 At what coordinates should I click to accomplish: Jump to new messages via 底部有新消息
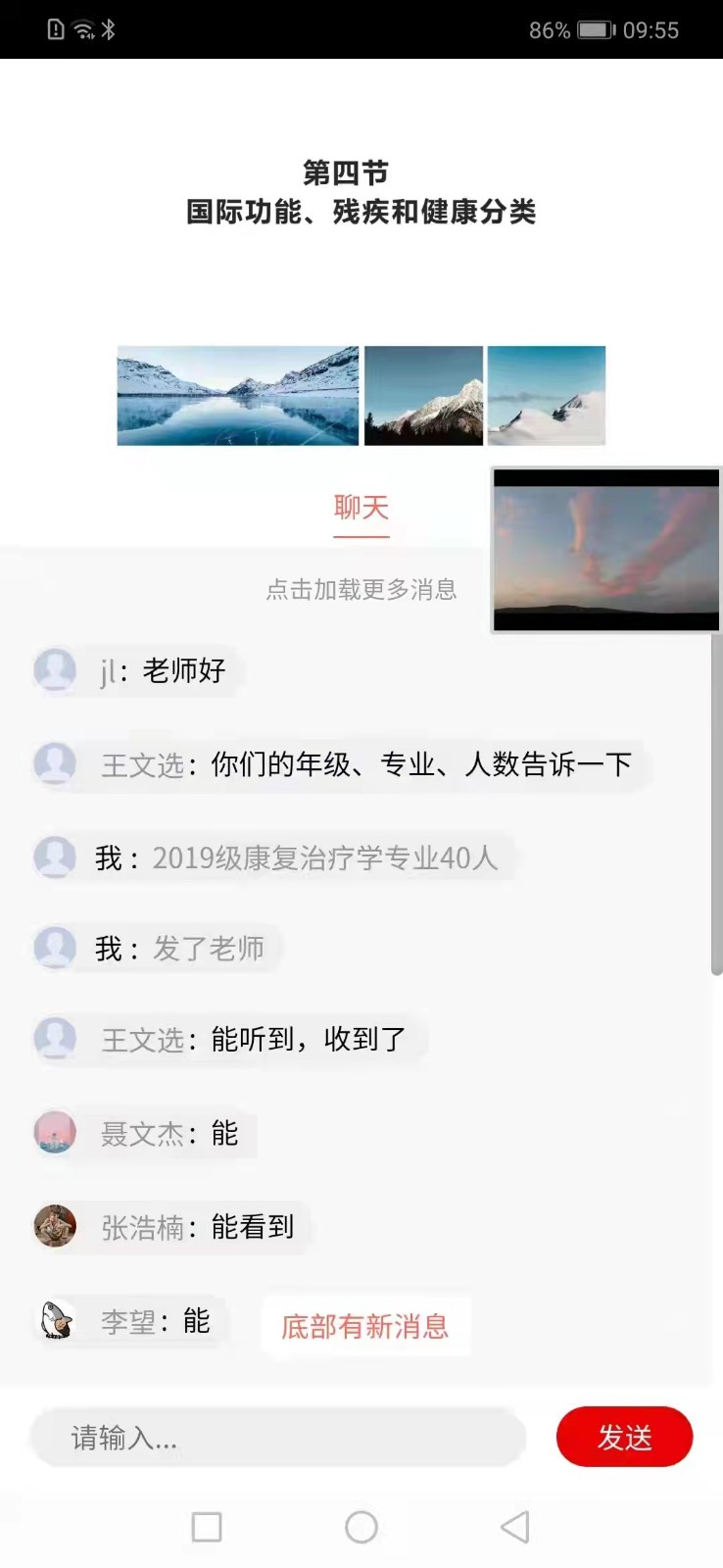pyautogui.click(x=365, y=1327)
